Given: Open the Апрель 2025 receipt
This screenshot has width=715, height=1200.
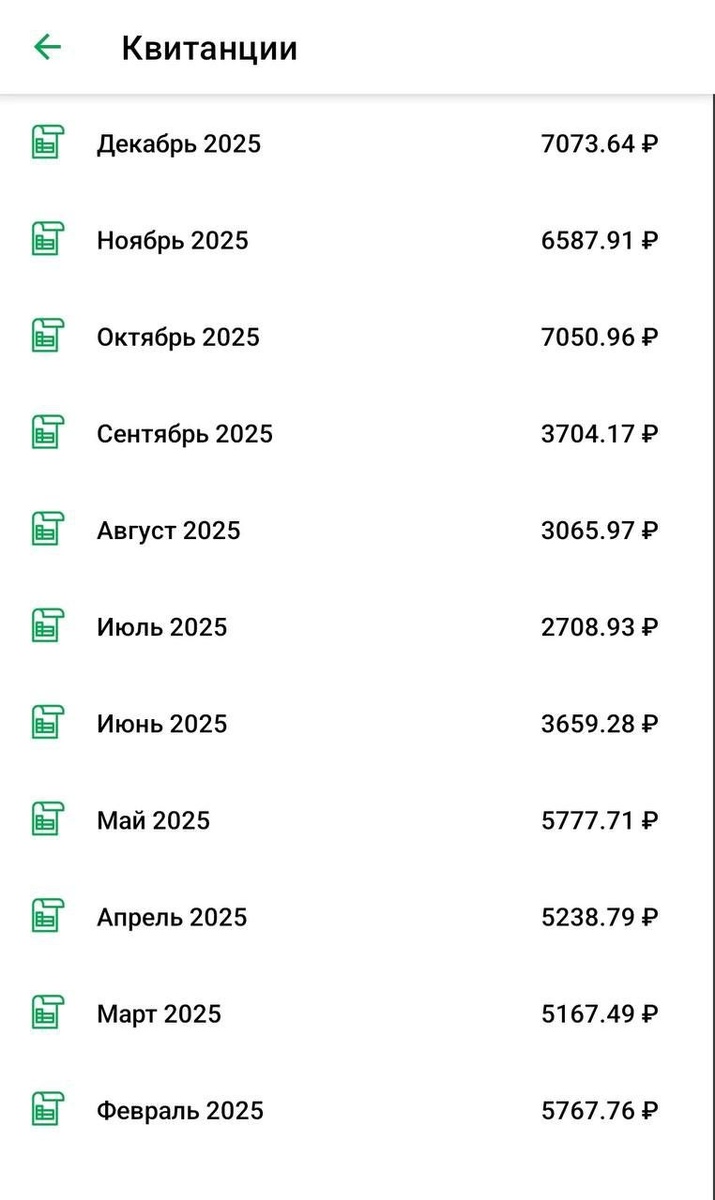Looking at the screenshot, I should [172, 918].
